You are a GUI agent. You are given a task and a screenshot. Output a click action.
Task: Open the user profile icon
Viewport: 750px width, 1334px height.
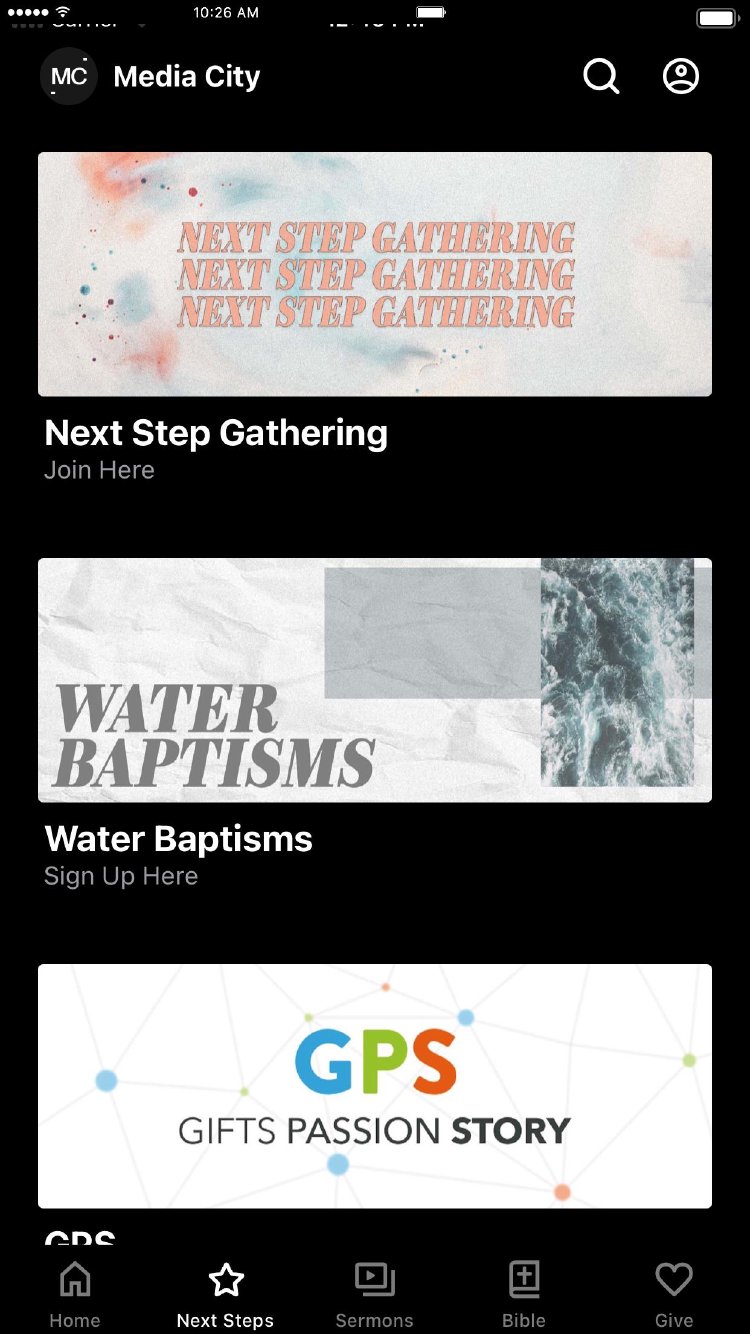pos(681,76)
